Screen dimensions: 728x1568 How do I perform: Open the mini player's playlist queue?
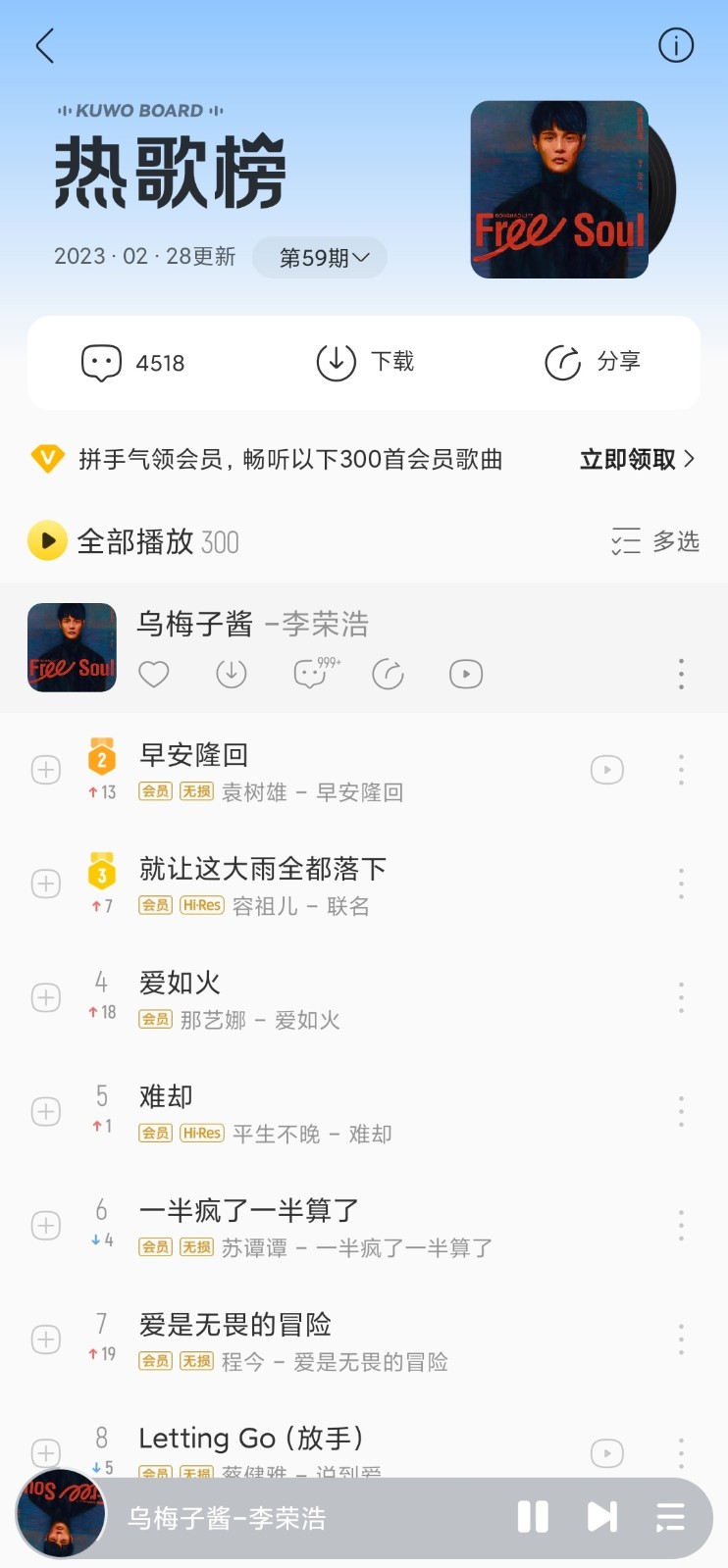670,1517
